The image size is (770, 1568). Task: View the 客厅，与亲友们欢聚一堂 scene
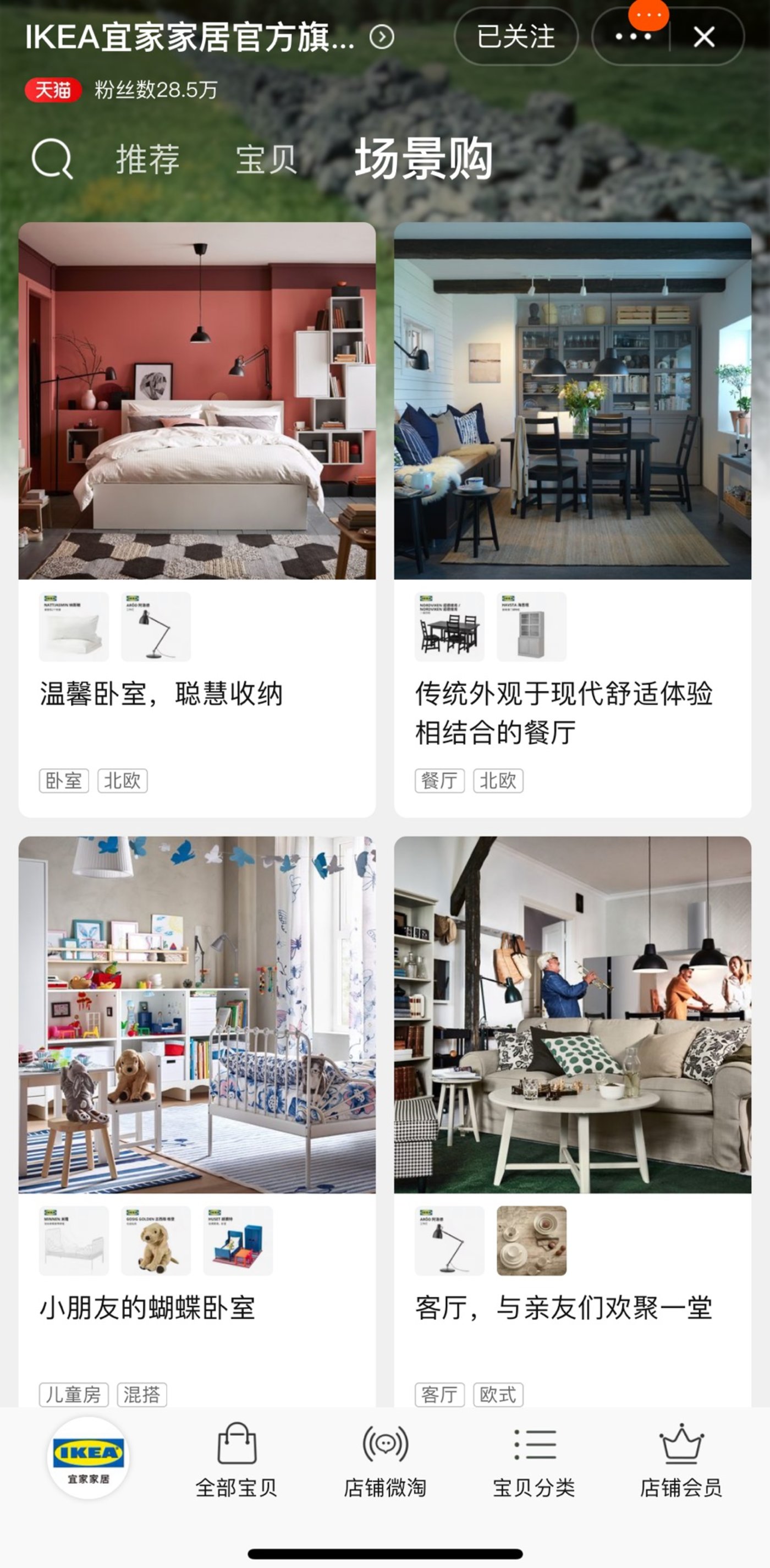click(x=572, y=1014)
